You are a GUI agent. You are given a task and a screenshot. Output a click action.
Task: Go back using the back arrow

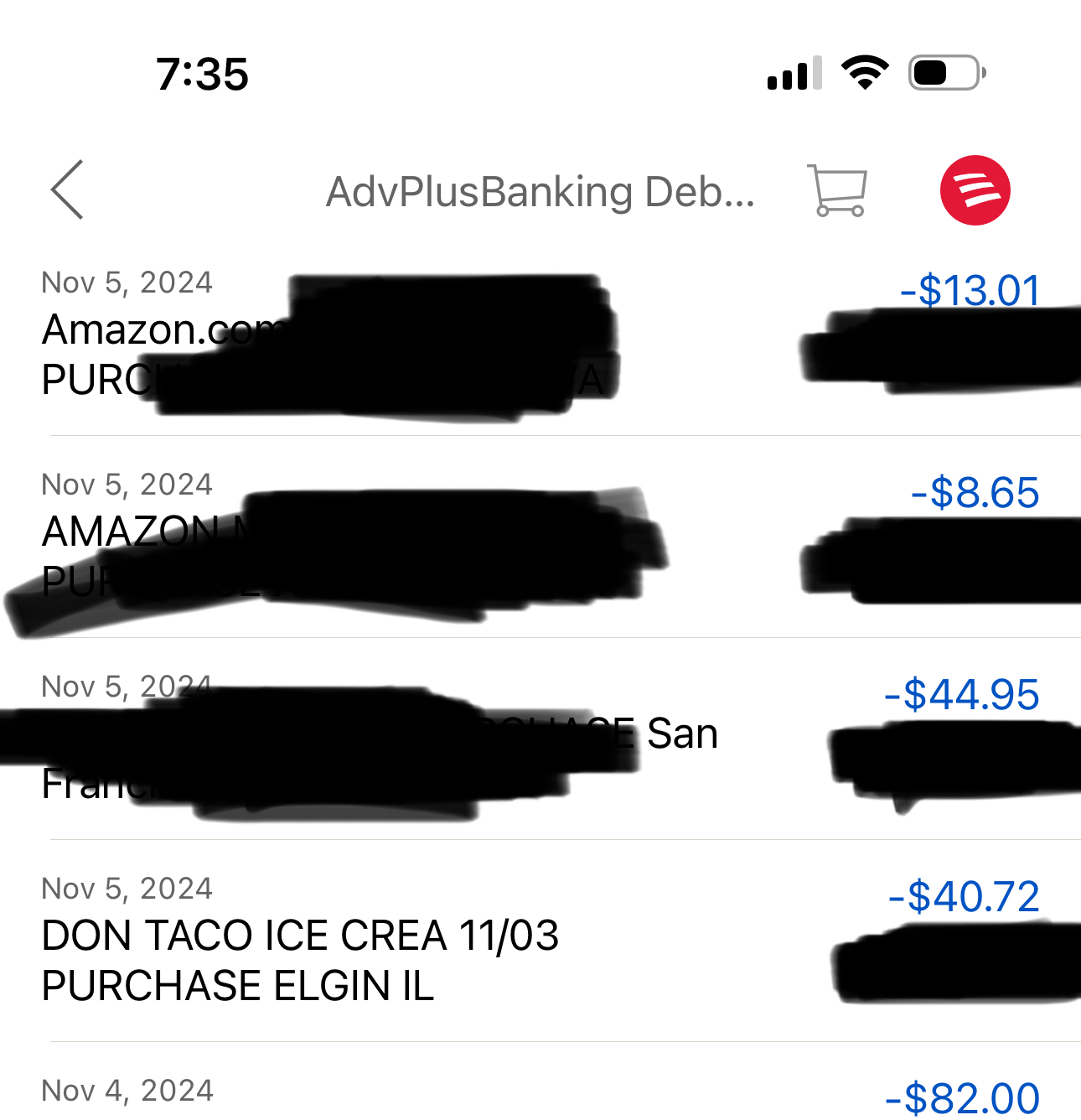[67, 189]
